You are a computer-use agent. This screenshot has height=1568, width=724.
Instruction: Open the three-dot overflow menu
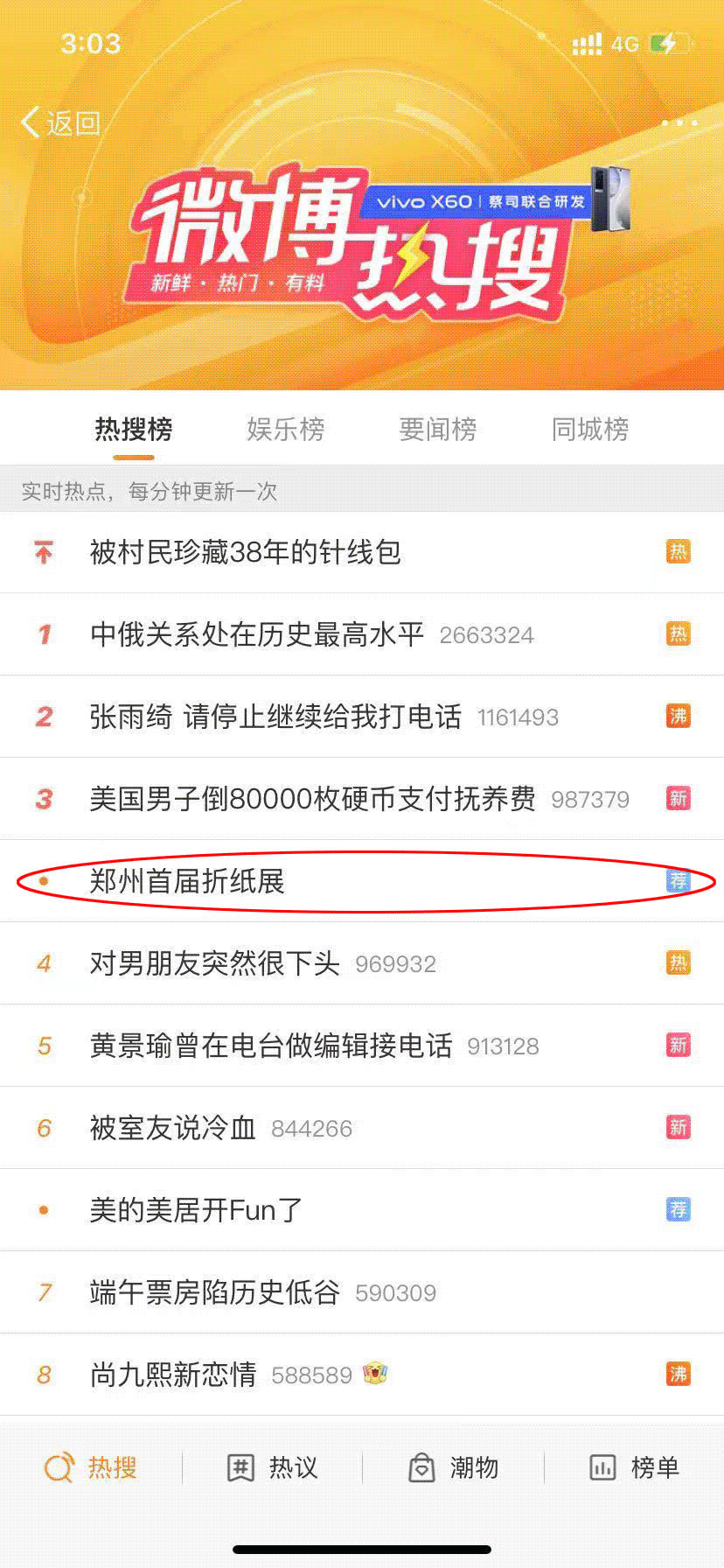point(679,122)
